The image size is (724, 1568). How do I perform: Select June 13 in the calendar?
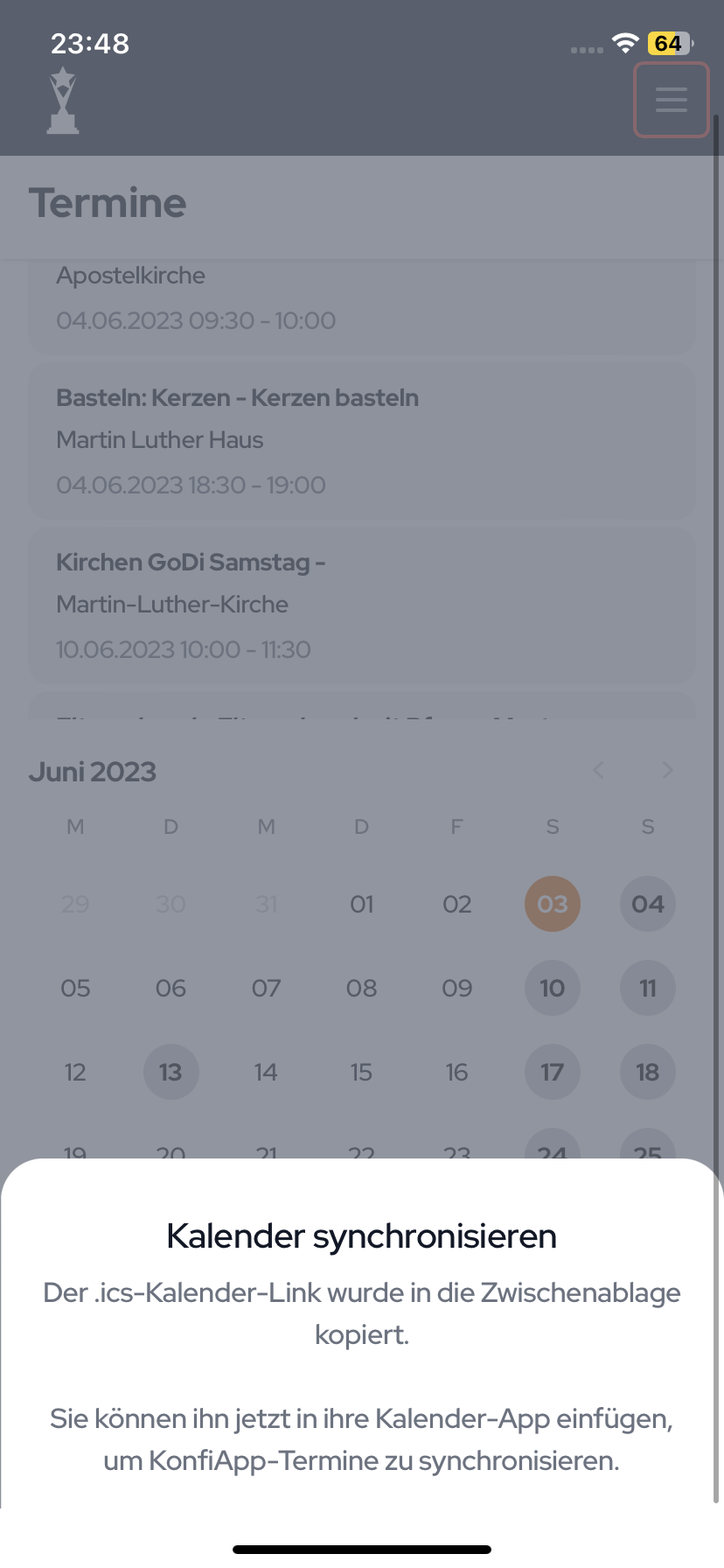click(x=171, y=1072)
